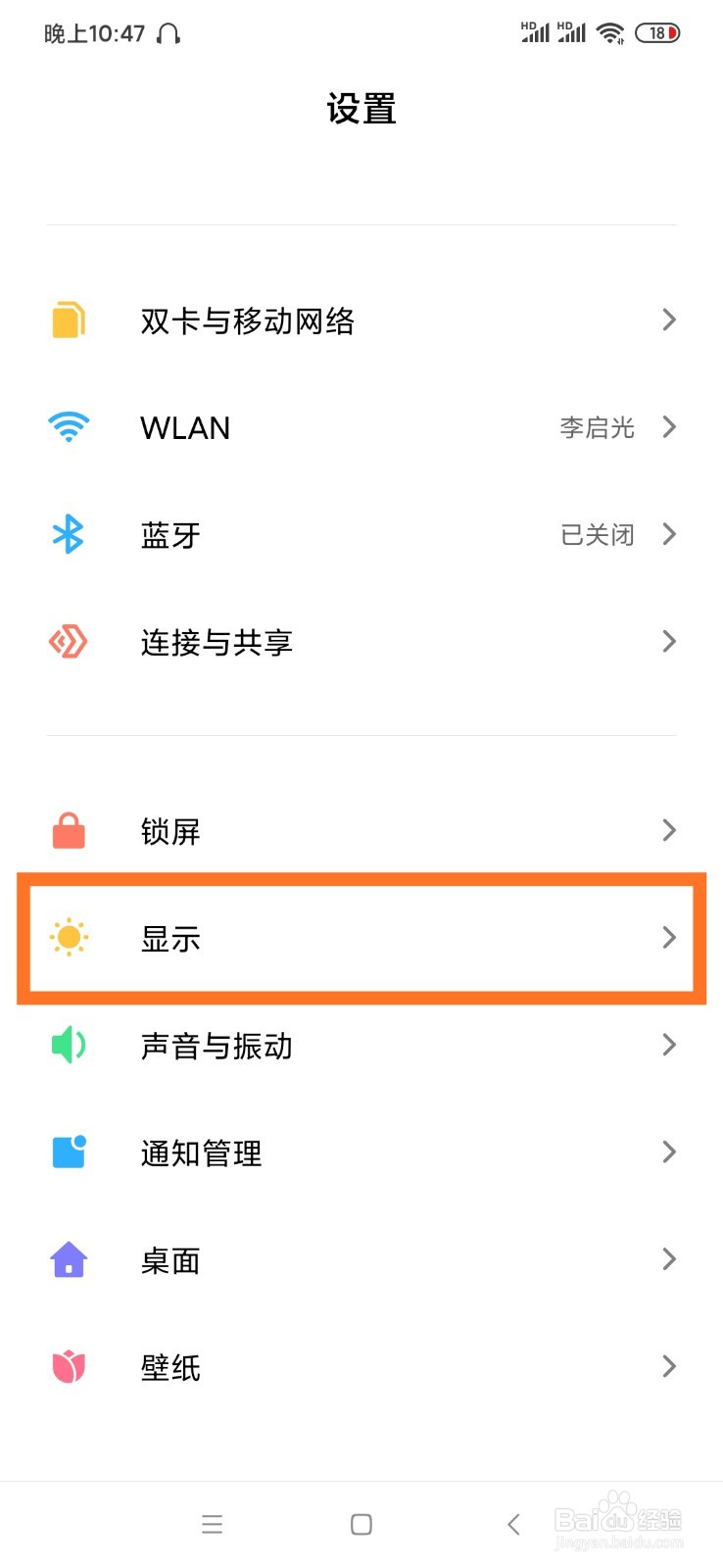Open the highlighted 显示 settings entry
723x1568 pixels.
(361, 938)
